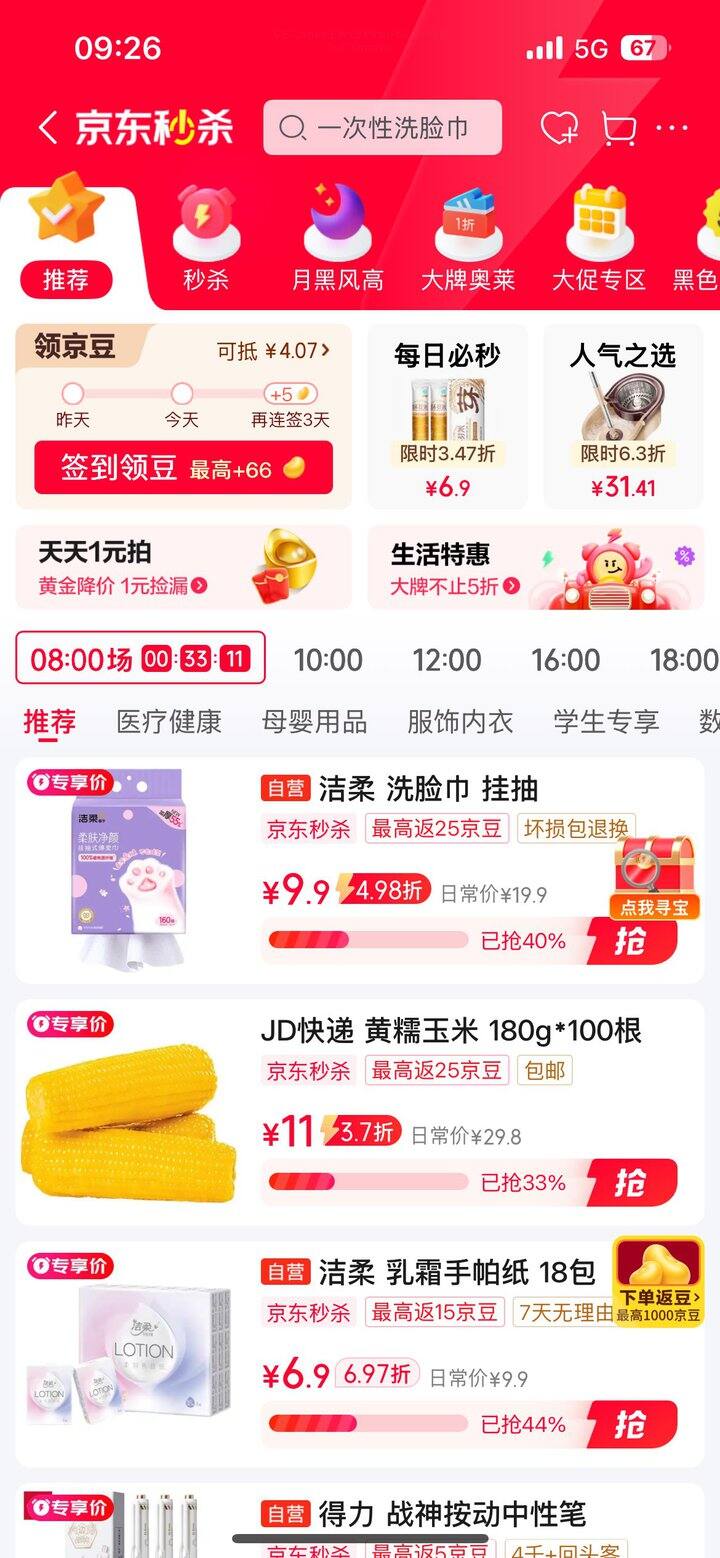Screen dimensions: 720x1558
Task: Grab the 洁柔 洗脸巾 挂抽 deal with 抢
Action: (x=630, y=941)
